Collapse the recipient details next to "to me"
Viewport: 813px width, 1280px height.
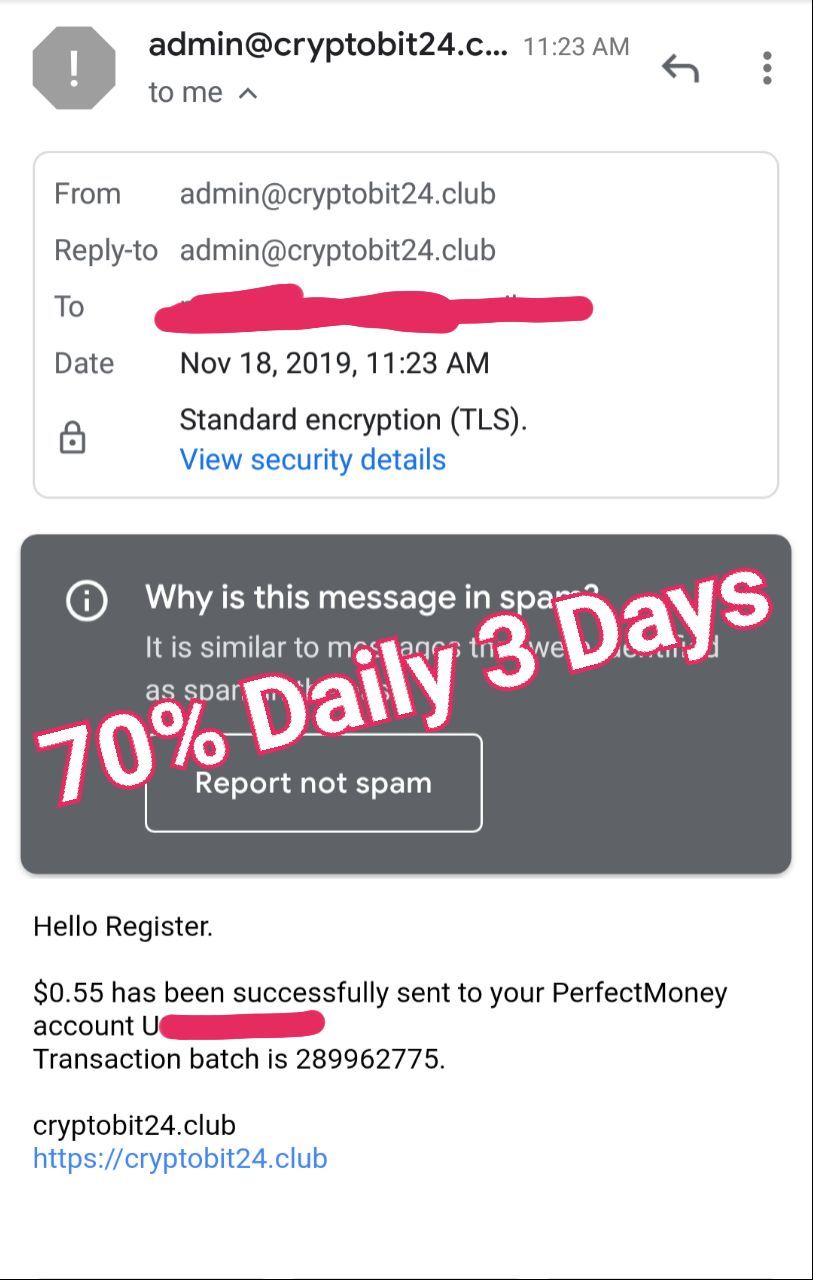pos(248,93)
